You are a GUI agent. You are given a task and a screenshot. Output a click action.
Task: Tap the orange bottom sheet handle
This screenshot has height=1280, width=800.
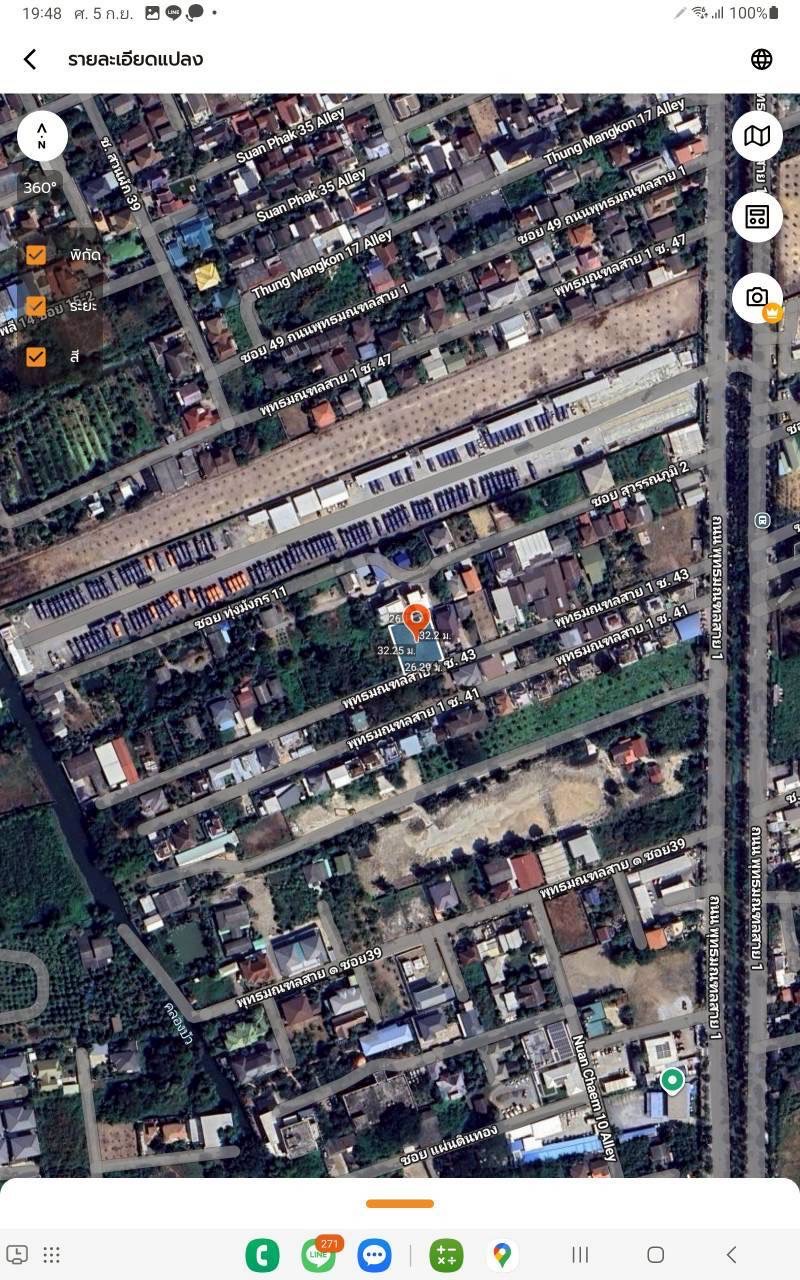pos(400,1203)
